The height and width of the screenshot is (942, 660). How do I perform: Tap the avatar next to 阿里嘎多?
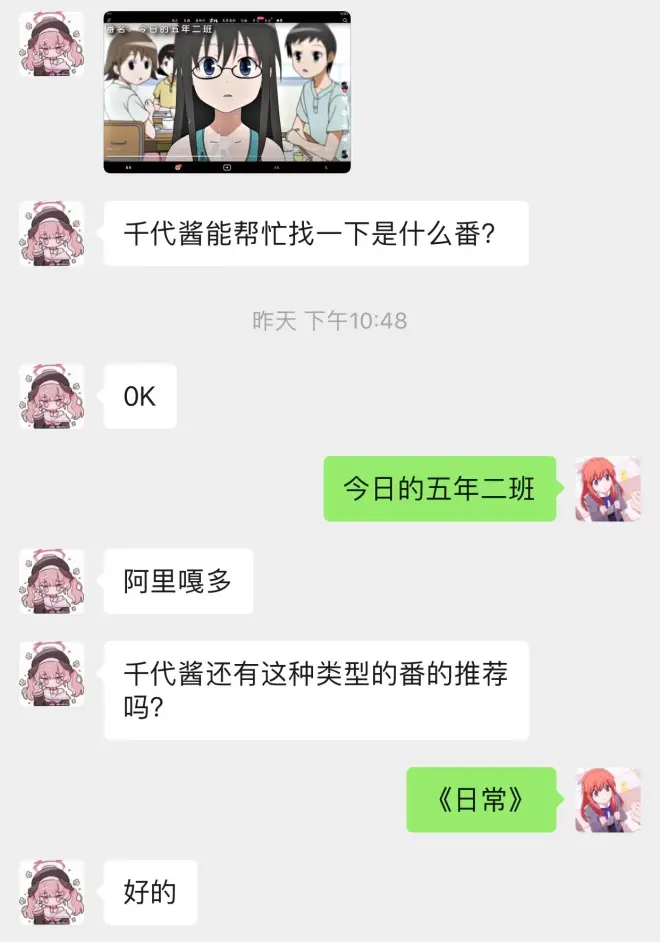52,581
